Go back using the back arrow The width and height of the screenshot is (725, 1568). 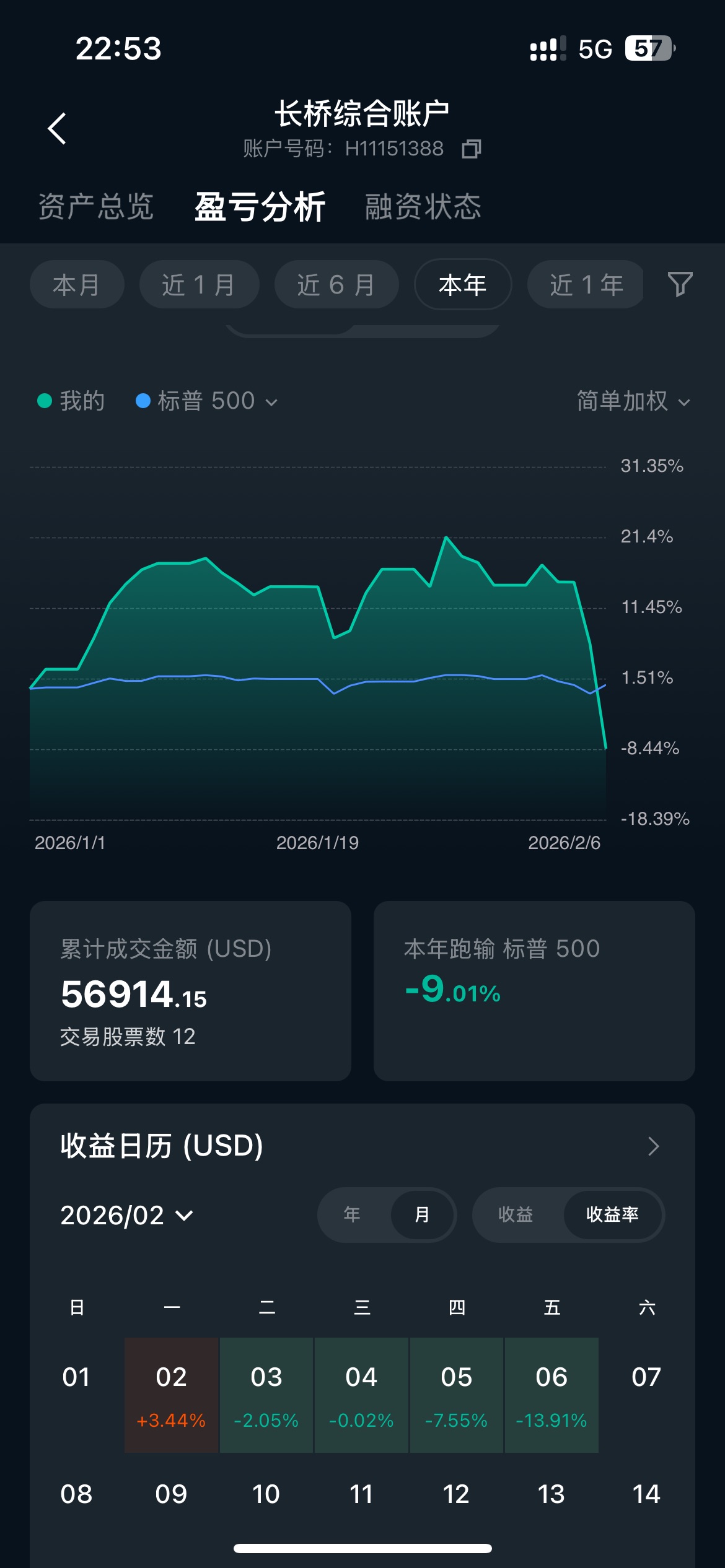57,129
